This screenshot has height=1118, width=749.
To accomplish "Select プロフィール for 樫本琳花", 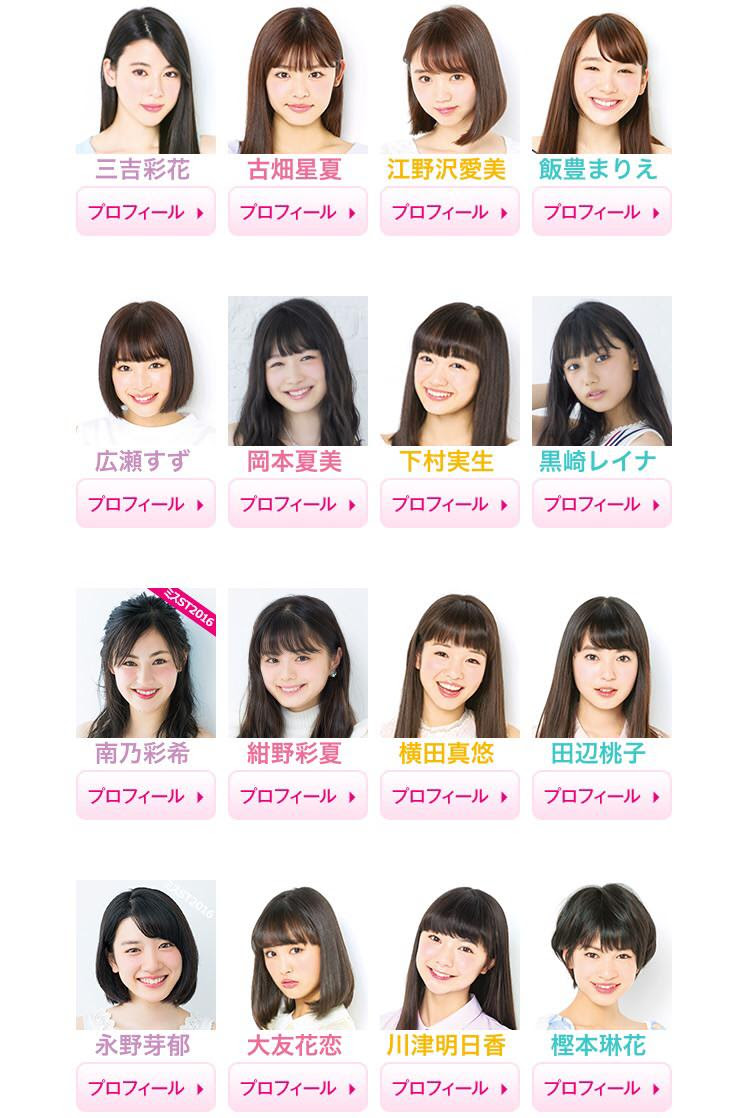I will tap(602, 1088).
